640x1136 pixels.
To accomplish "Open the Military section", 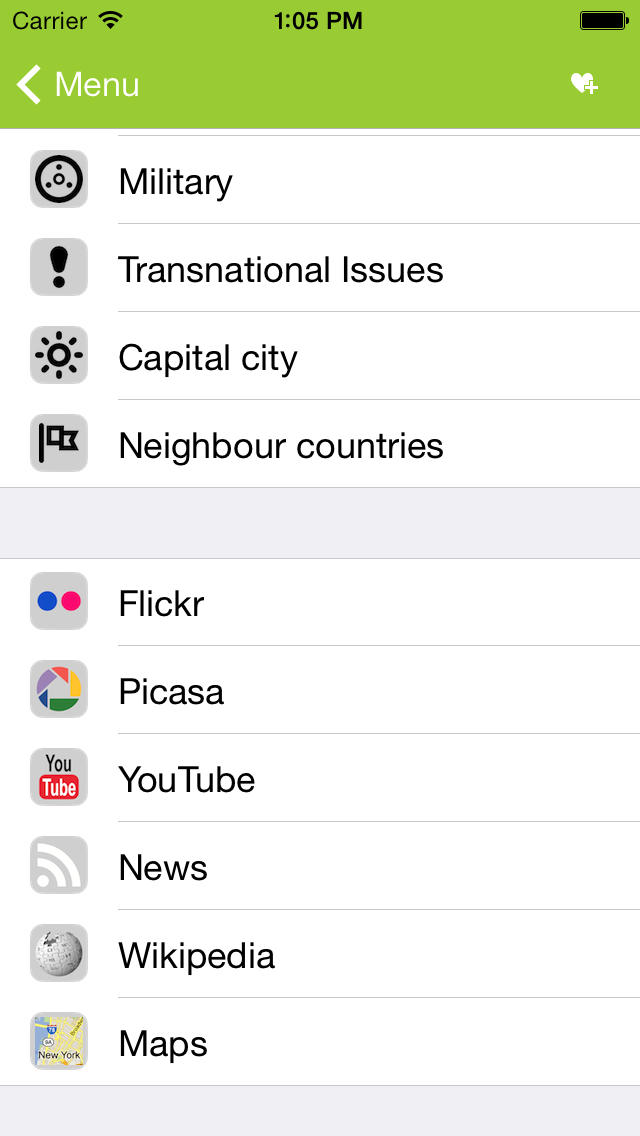I will coord(320,180).
